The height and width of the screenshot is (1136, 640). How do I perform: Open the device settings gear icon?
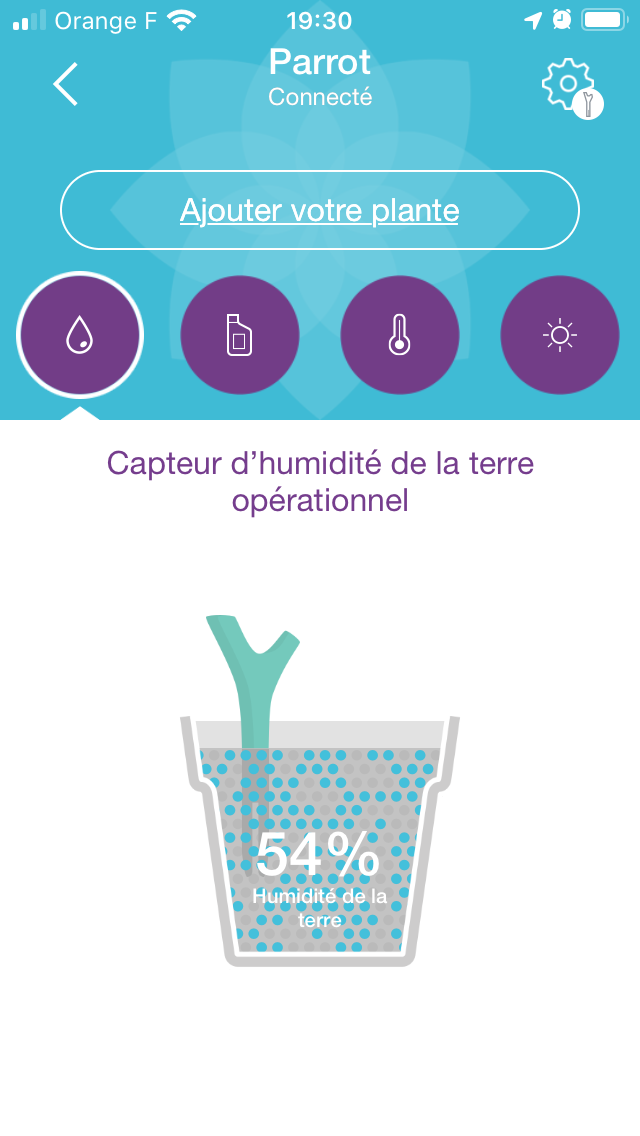[x=572, y=87]
